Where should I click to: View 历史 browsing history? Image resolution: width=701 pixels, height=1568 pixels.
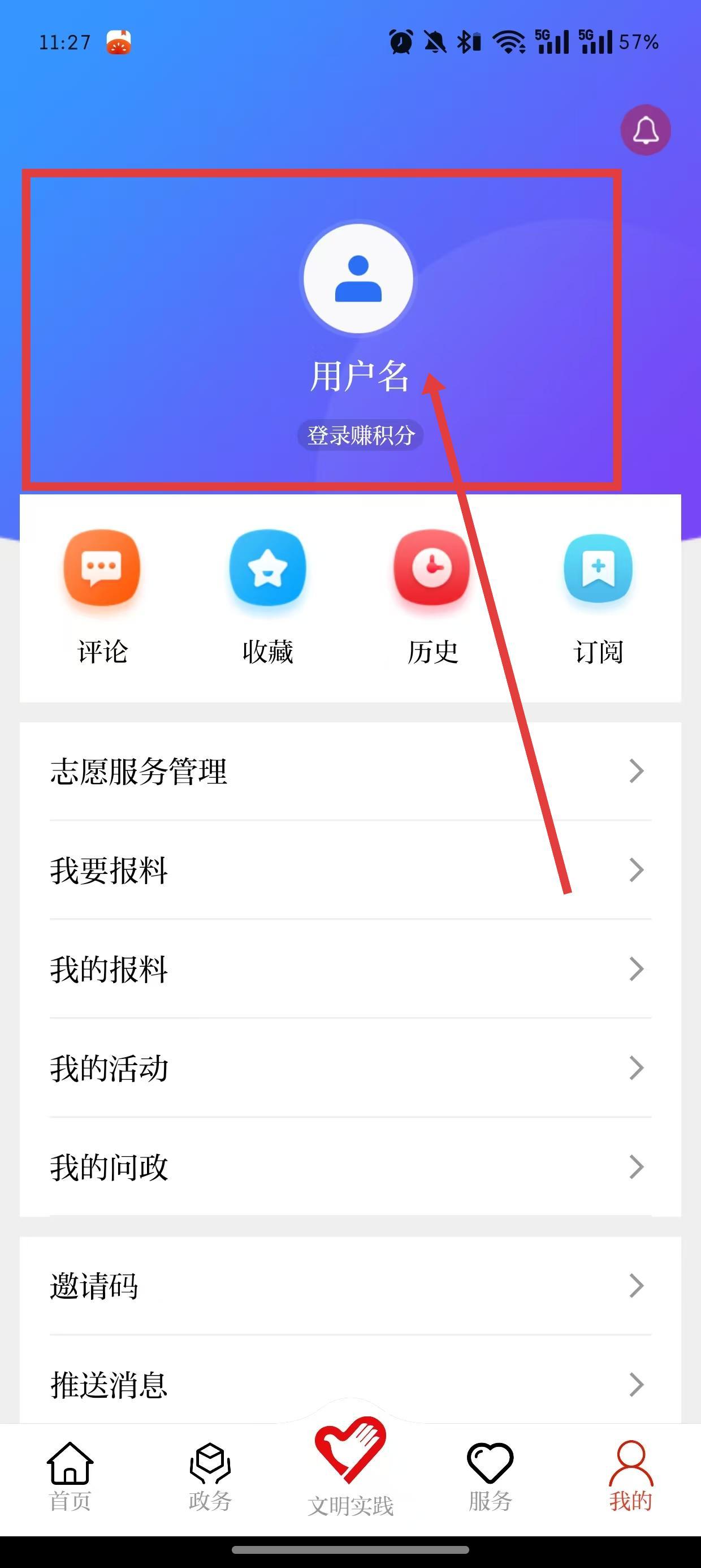point(432,597)
